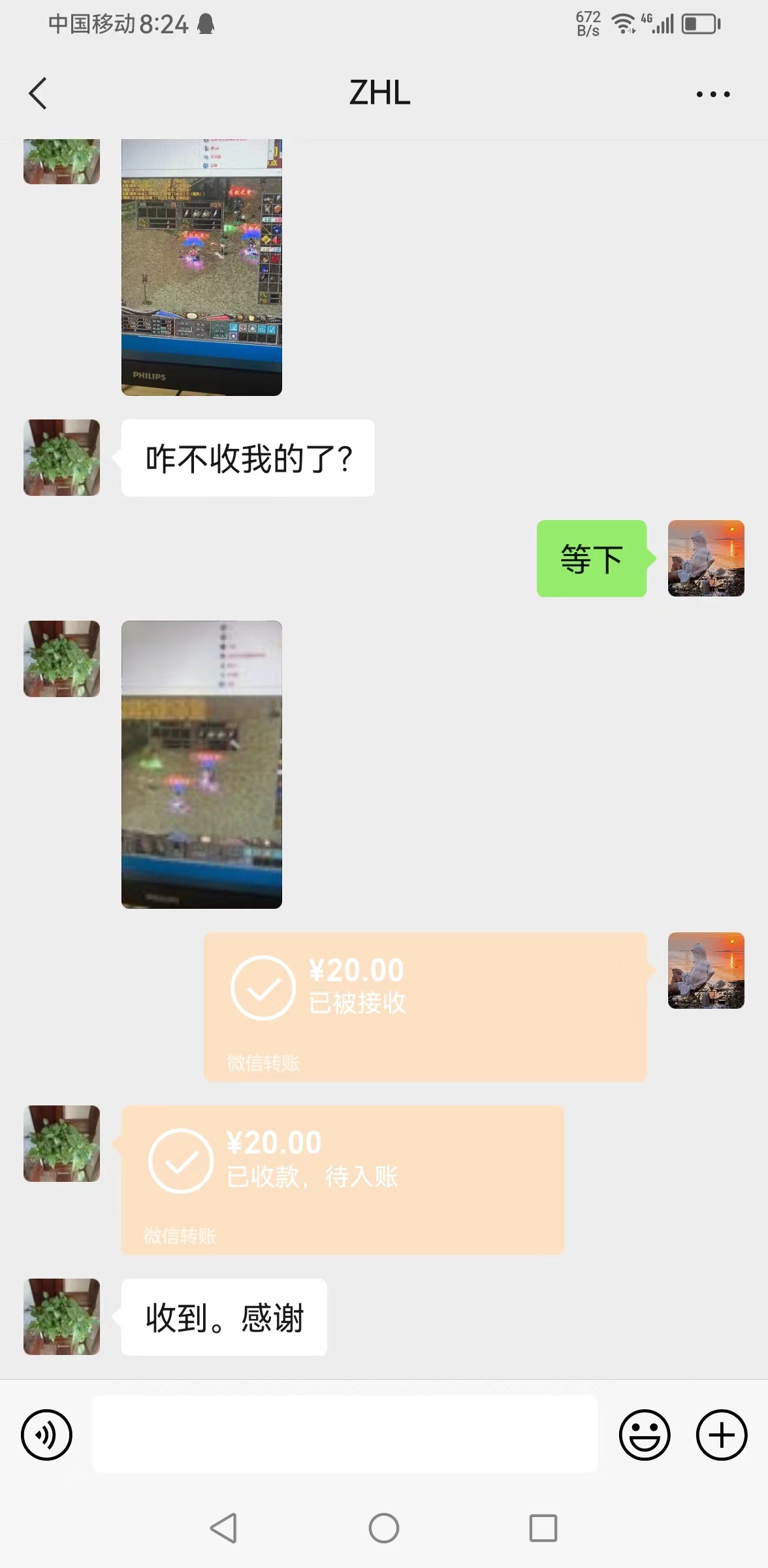Go back from the ZHL chat
Viewport: 768px width, 1568px height.
(x=38, y=93)
